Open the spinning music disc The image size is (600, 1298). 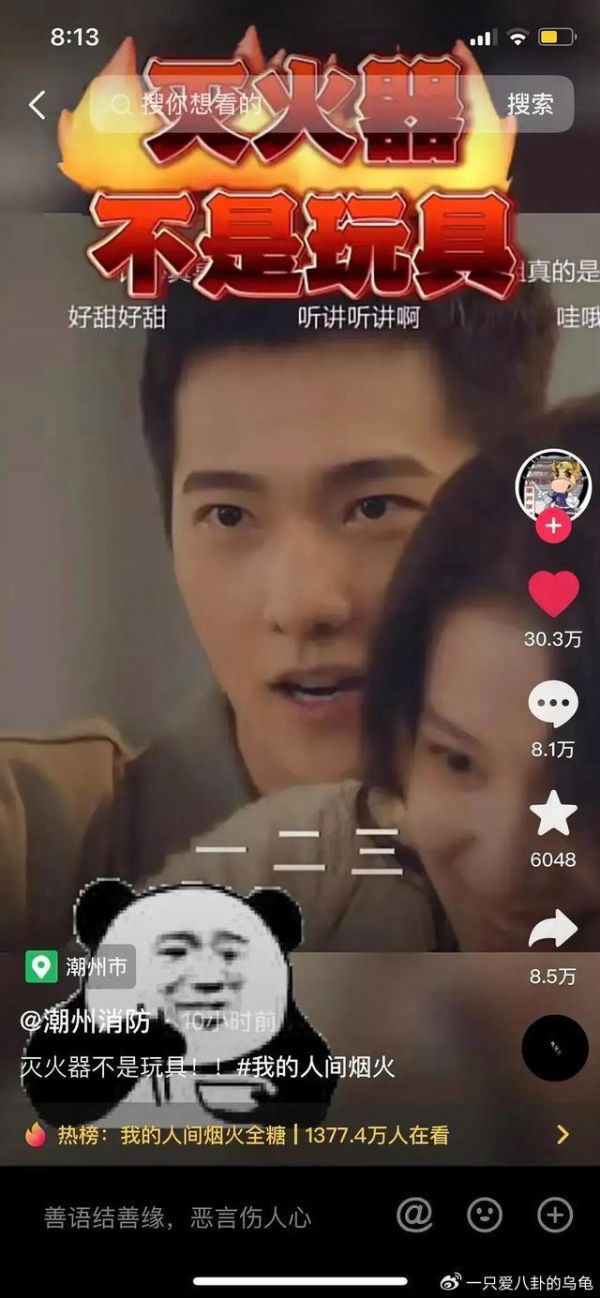(555, 1047)
